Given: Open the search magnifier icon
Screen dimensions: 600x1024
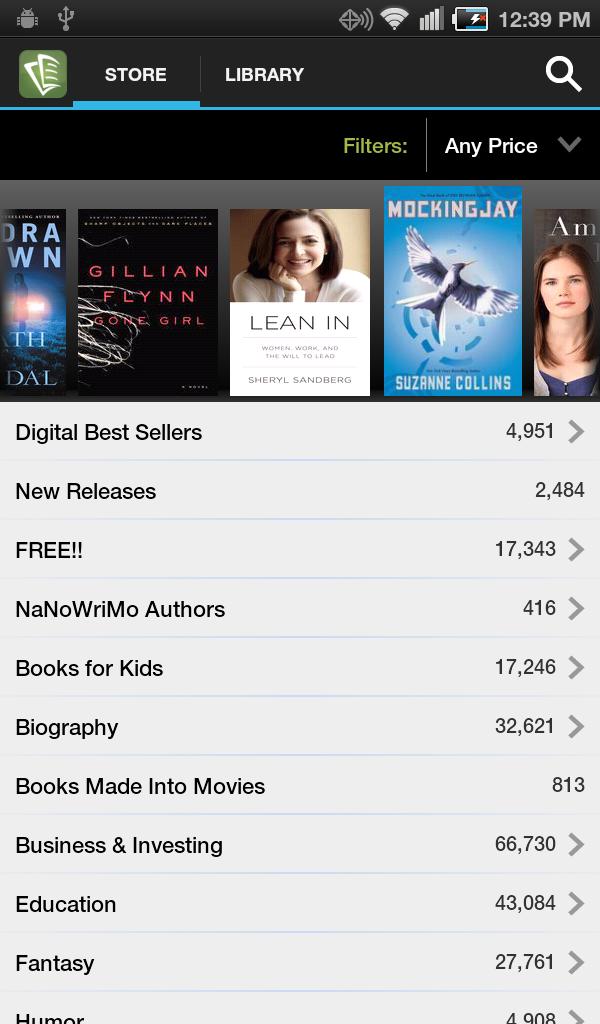Looking at the screenshot, I should 563,74.
